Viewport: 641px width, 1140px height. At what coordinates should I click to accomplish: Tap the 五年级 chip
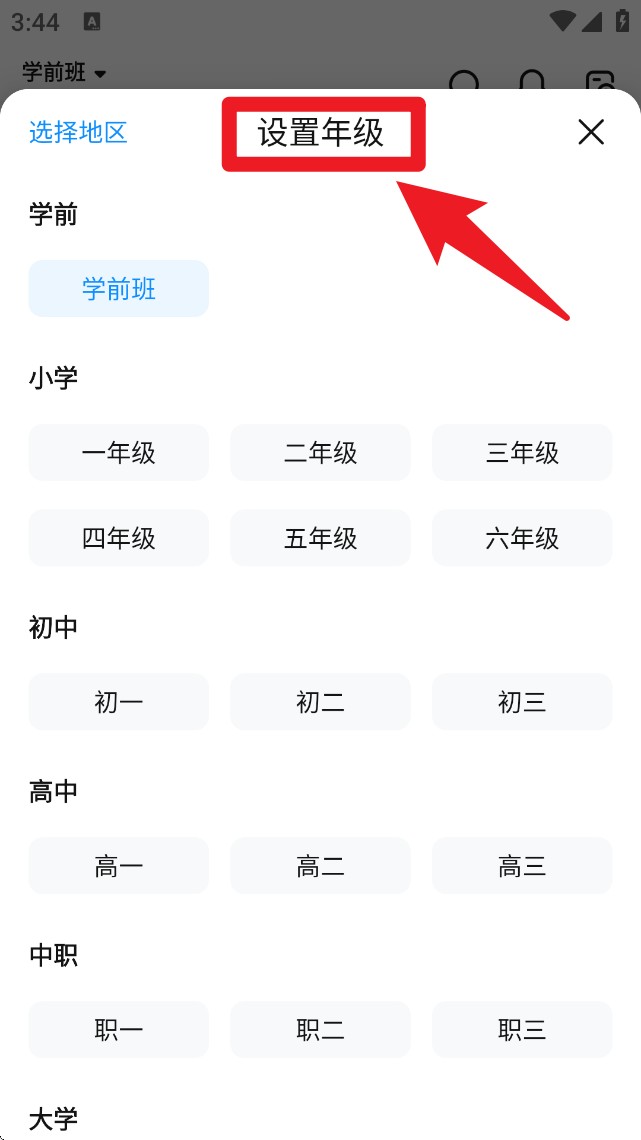point(320,538)
